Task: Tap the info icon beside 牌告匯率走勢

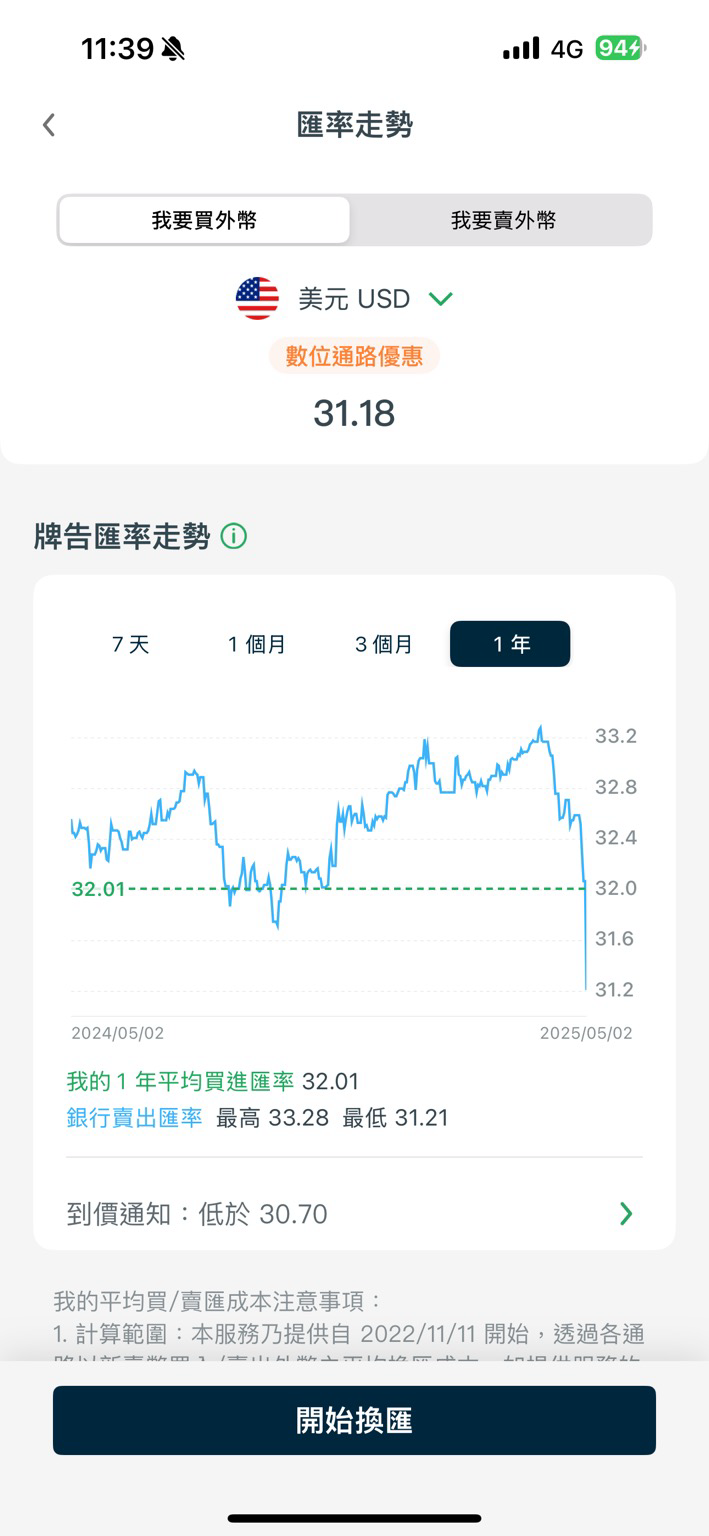Action: point(233,537)
